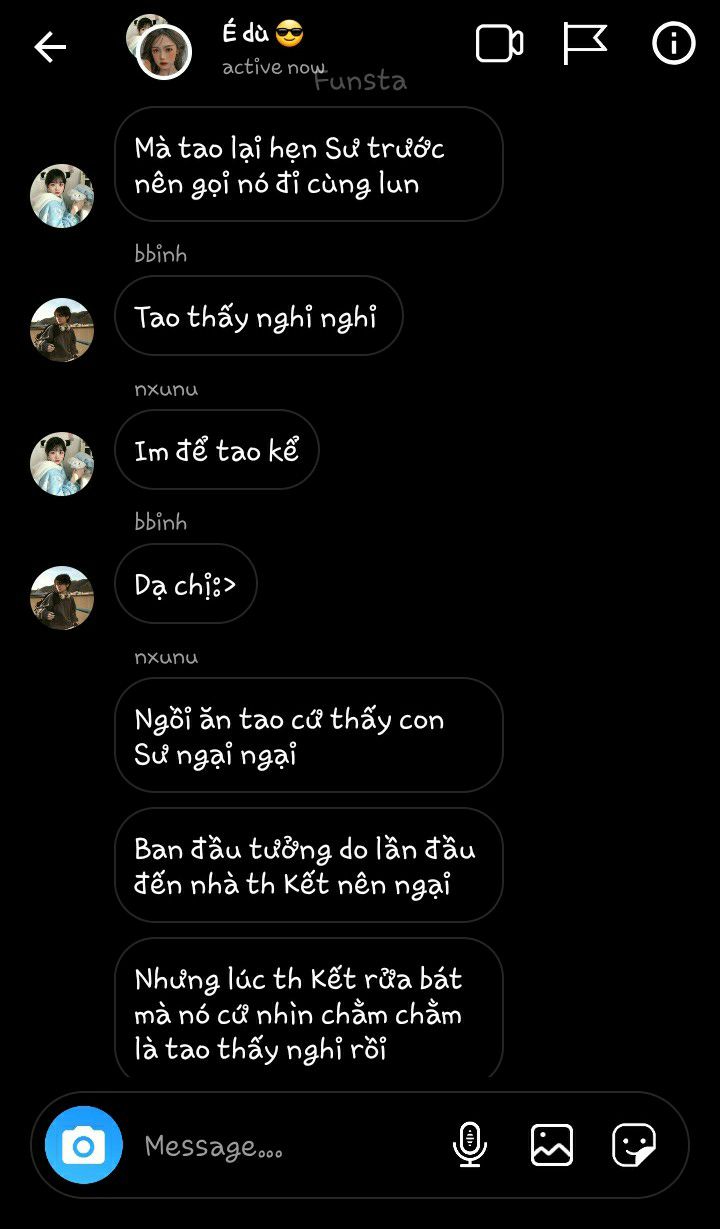Open É dù group profile picture
This screenshot has width=720, height=1229.
click(161, 48)
